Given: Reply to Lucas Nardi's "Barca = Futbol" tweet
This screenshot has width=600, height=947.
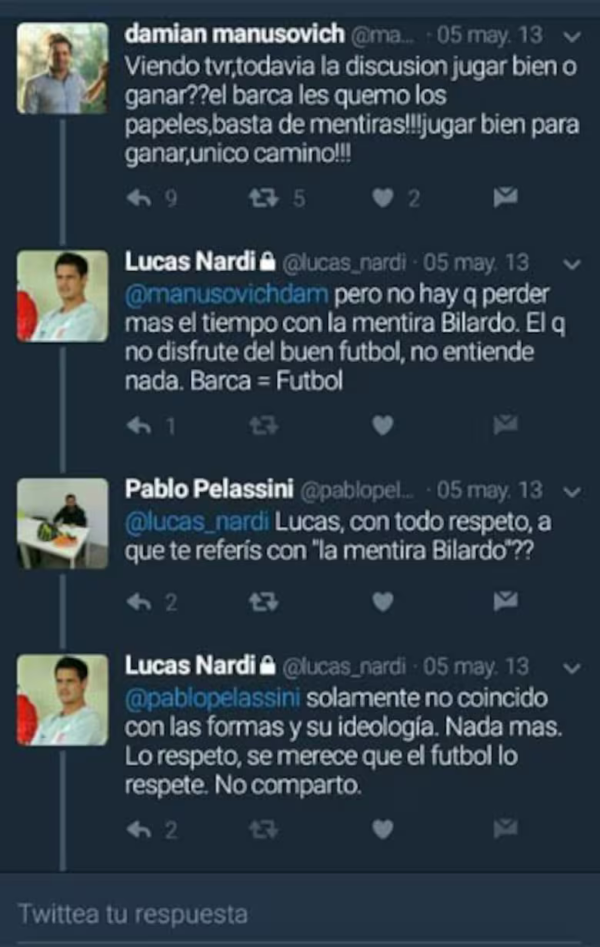Looking at the screenshot, I should [140, 426].
